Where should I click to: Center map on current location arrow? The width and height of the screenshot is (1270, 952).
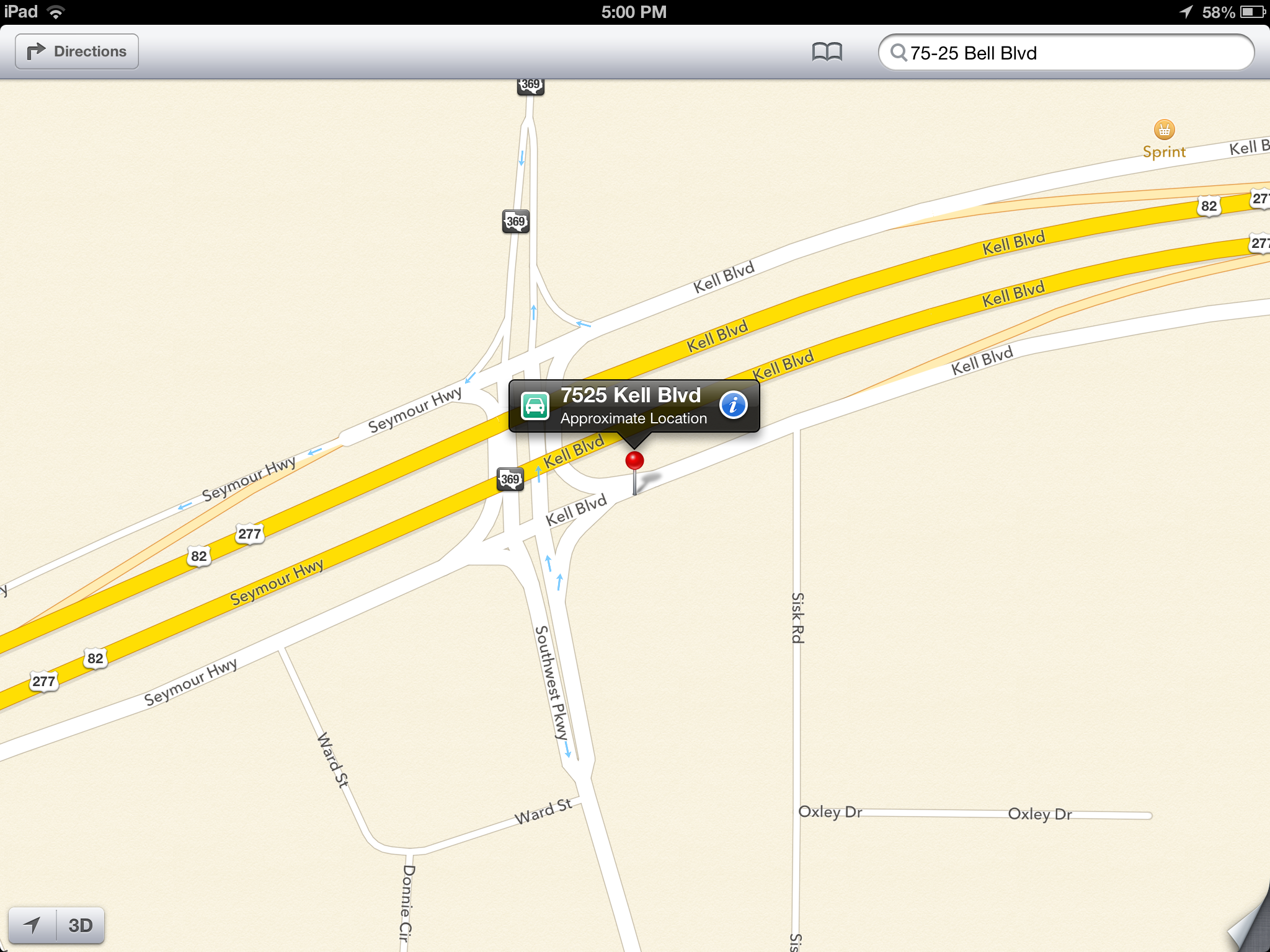pos(32,925)
